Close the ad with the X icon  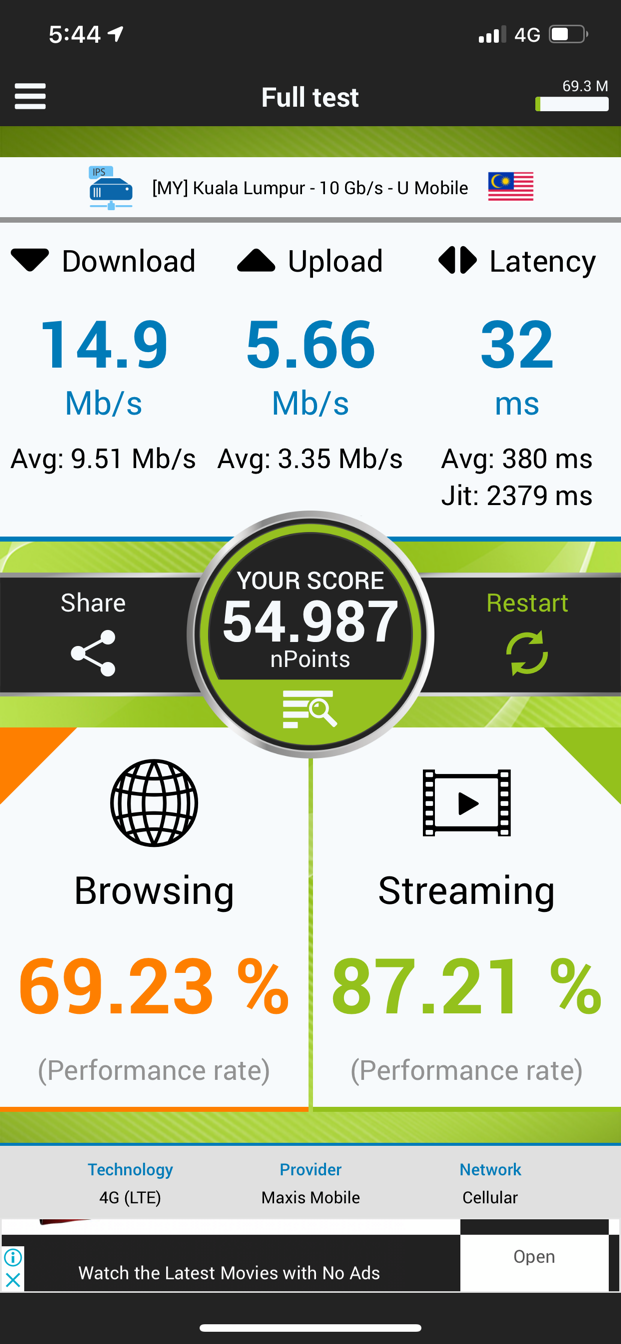(x=12, y=1280)
